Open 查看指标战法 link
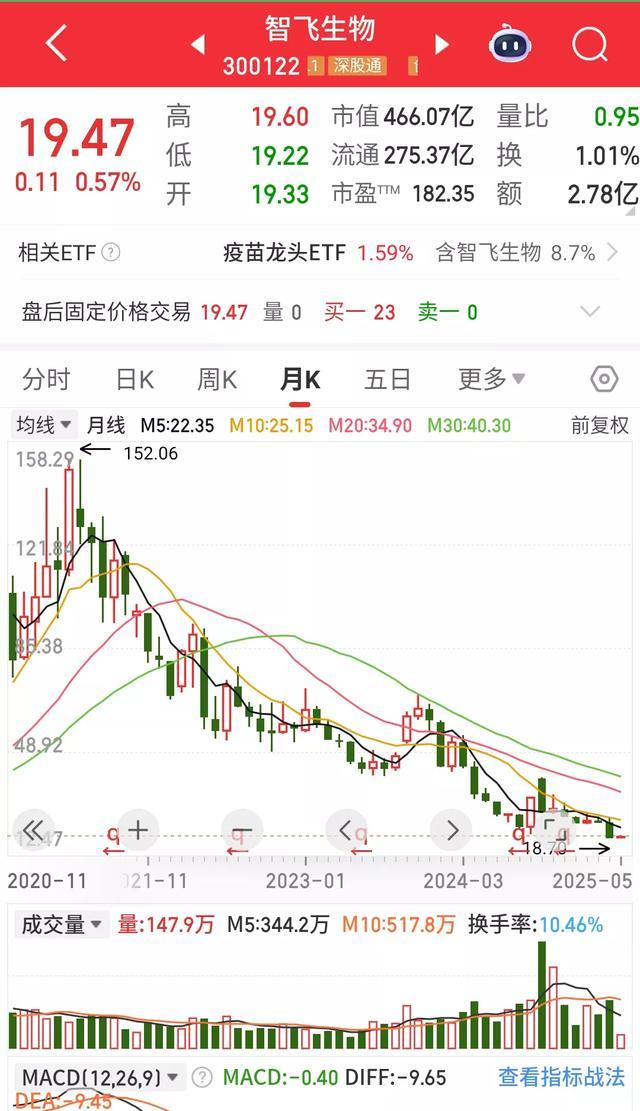This screenshot has height=1111, width=640. 561,1077
